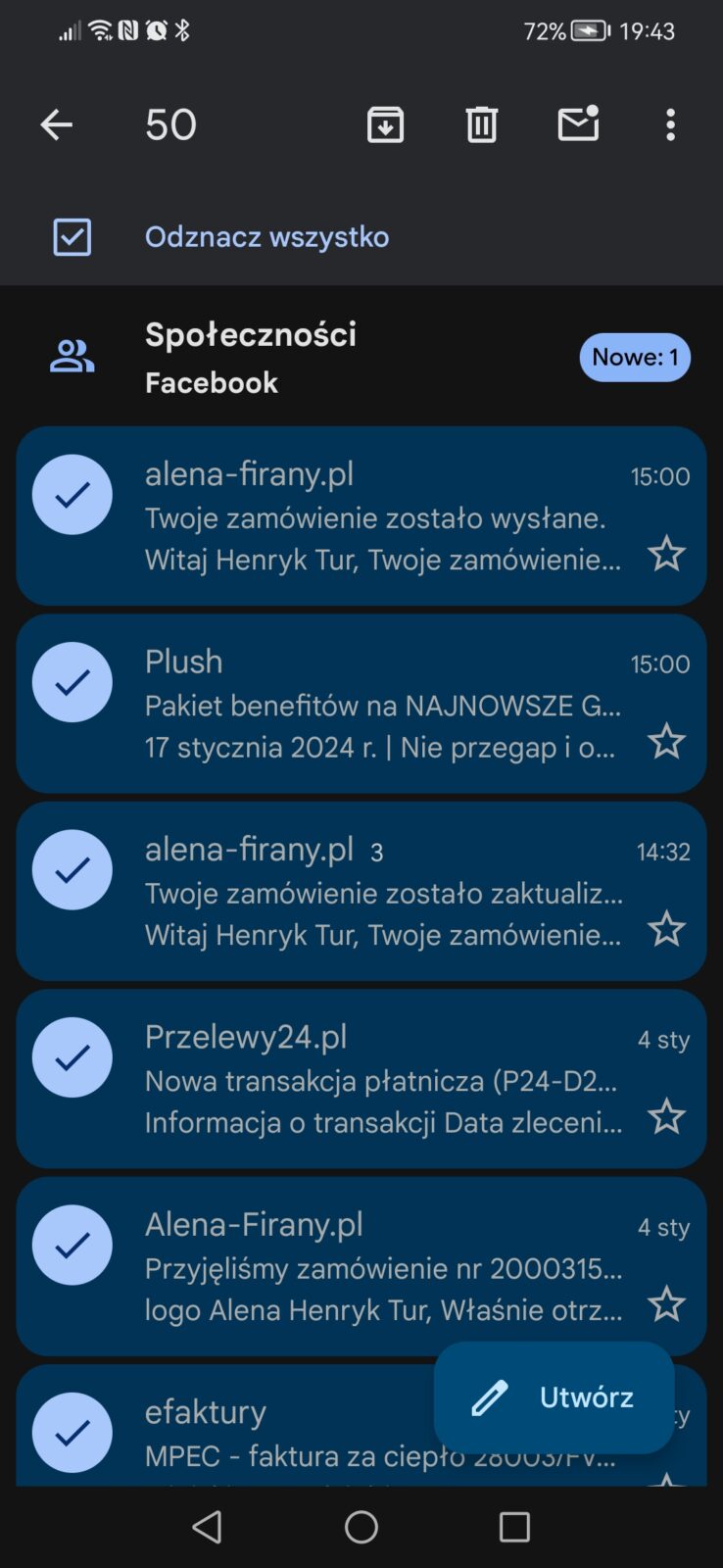
Task: Delete the selected messages
Action: pos(479,124)
